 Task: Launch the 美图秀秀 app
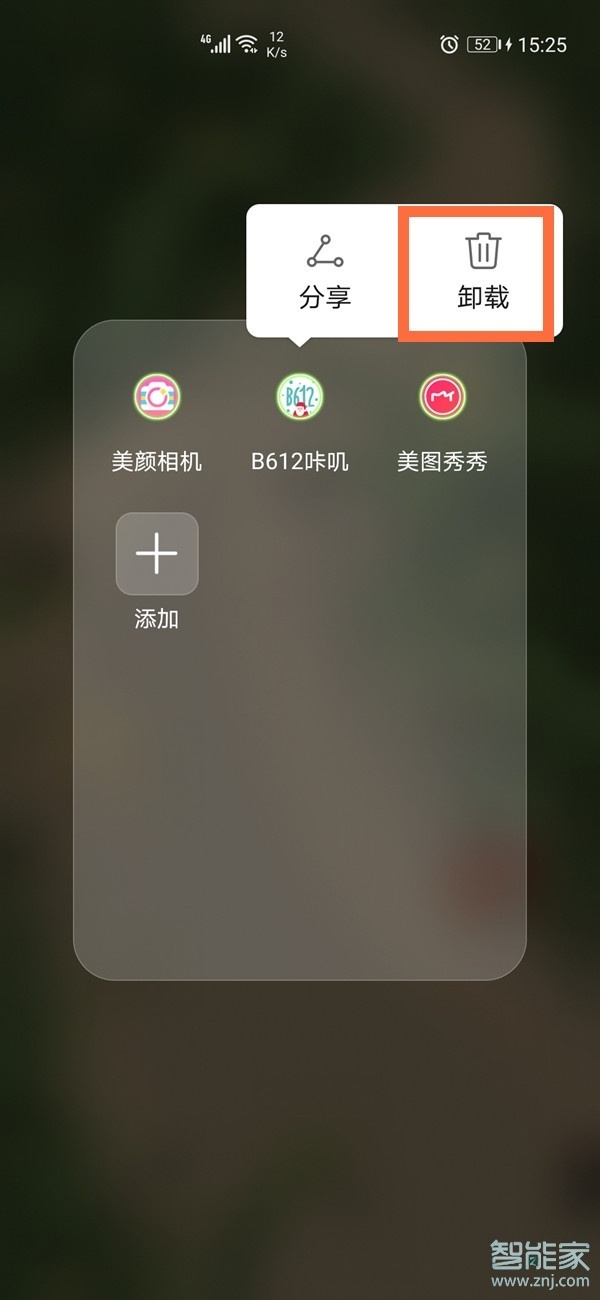coord(442,397)
